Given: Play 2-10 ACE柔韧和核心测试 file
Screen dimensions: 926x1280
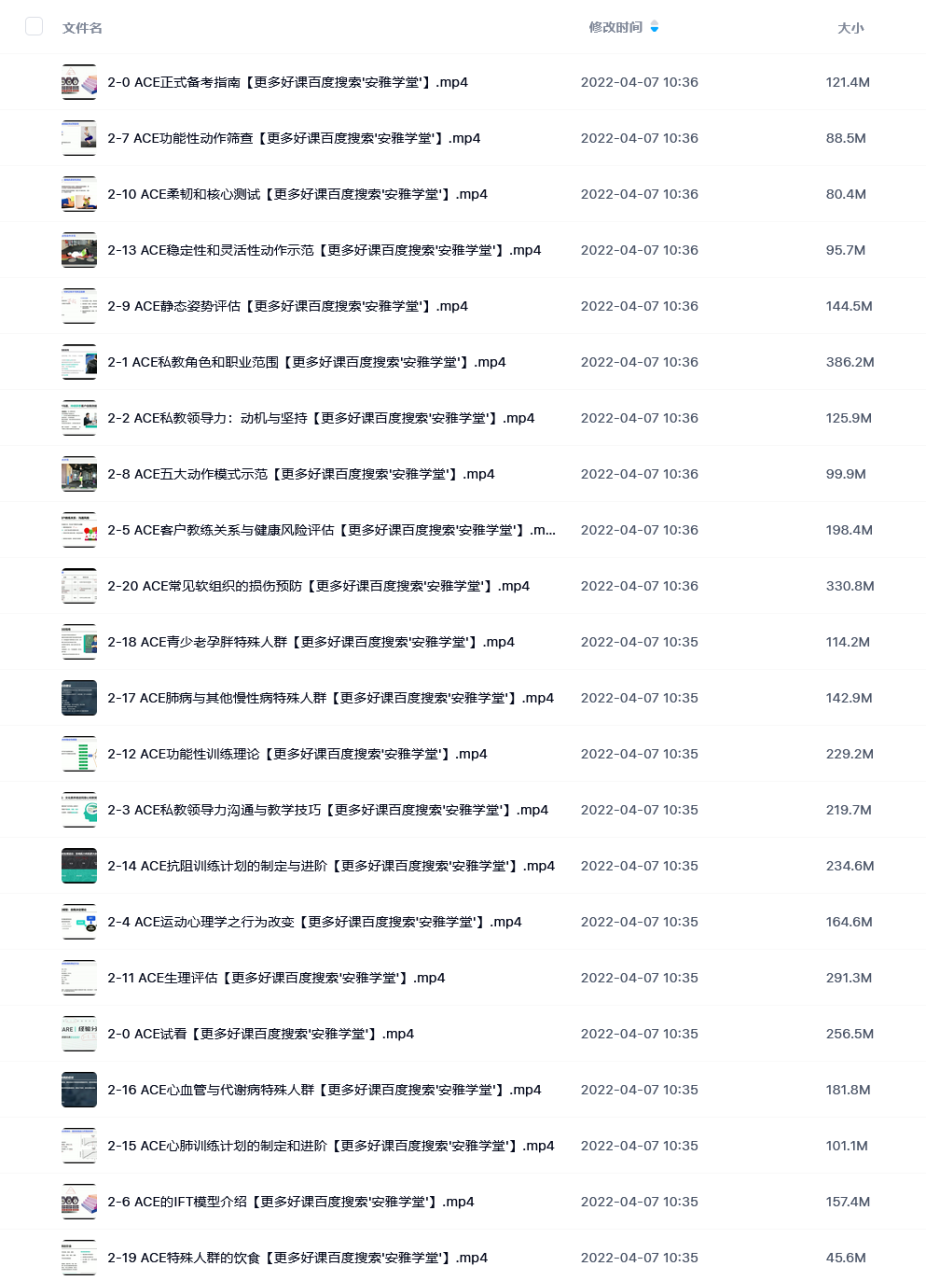Looking at the screenshot, I should coord(297,194).
